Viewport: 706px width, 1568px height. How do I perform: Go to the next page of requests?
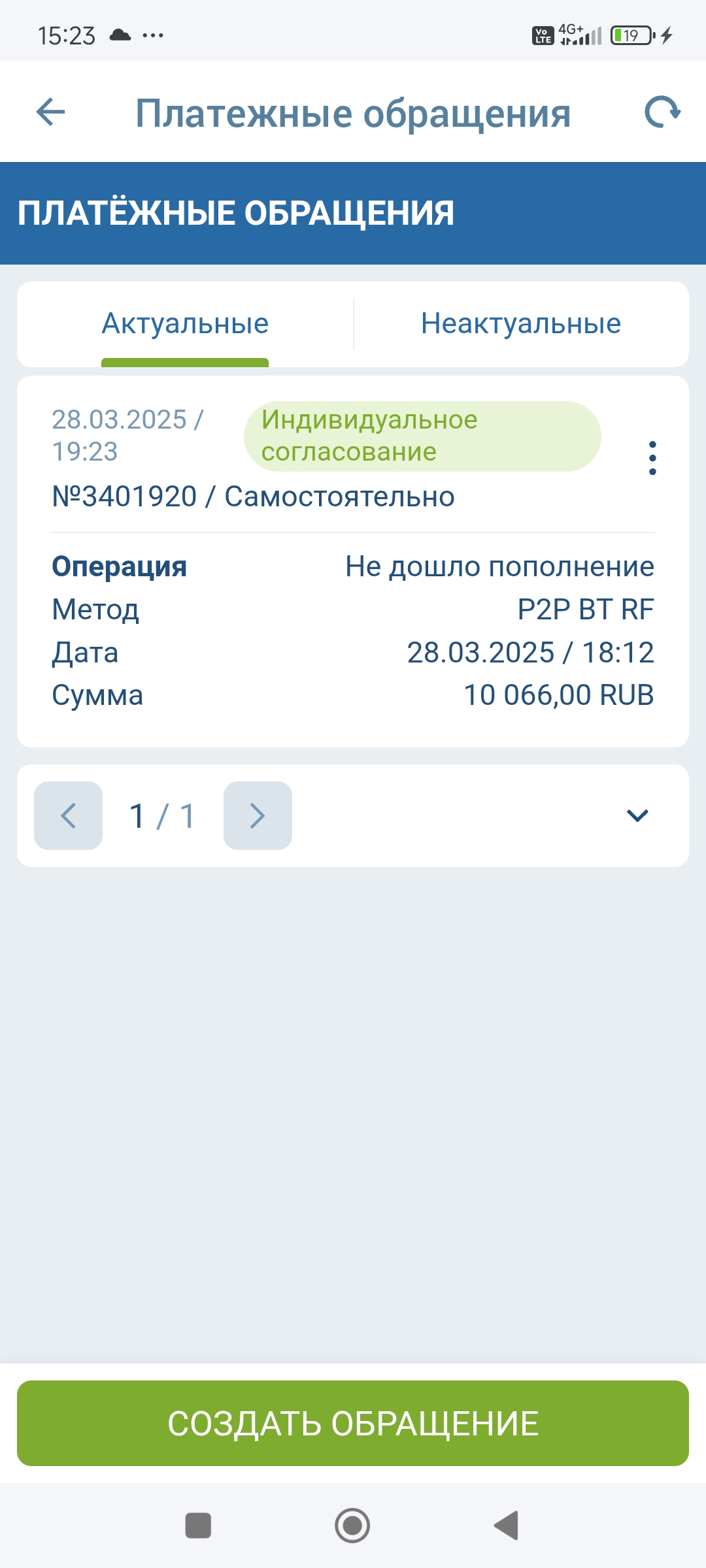click(258, 815)
